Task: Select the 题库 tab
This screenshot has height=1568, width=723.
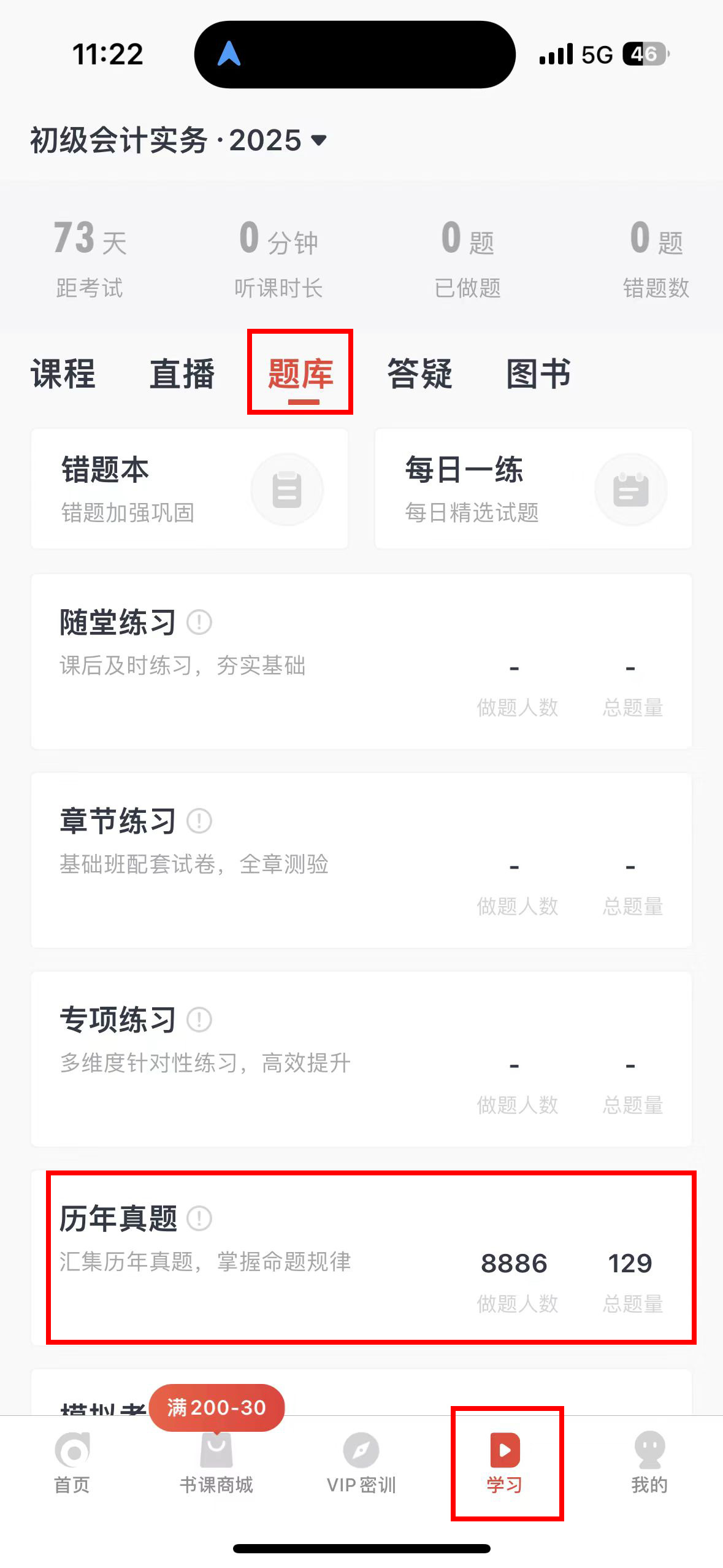Action: [300, 373]
